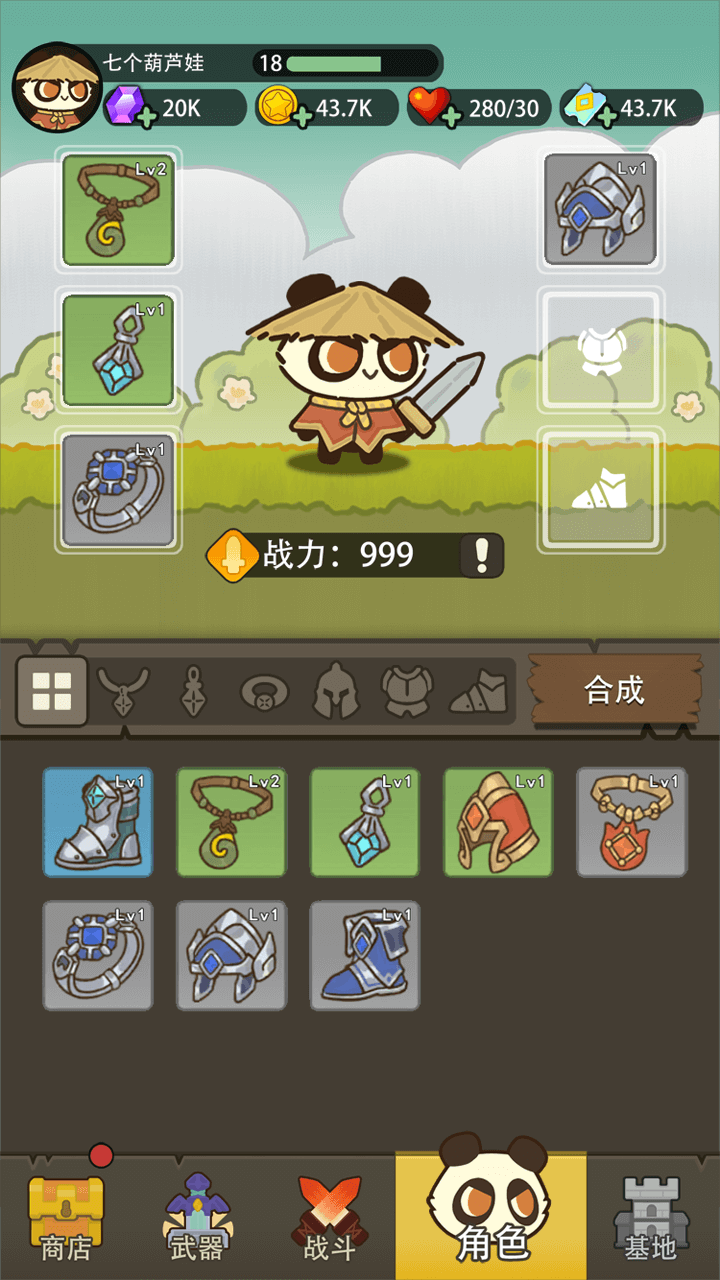Filter inventory by necklaces
720x1280 pixels.
click(123, 690)
